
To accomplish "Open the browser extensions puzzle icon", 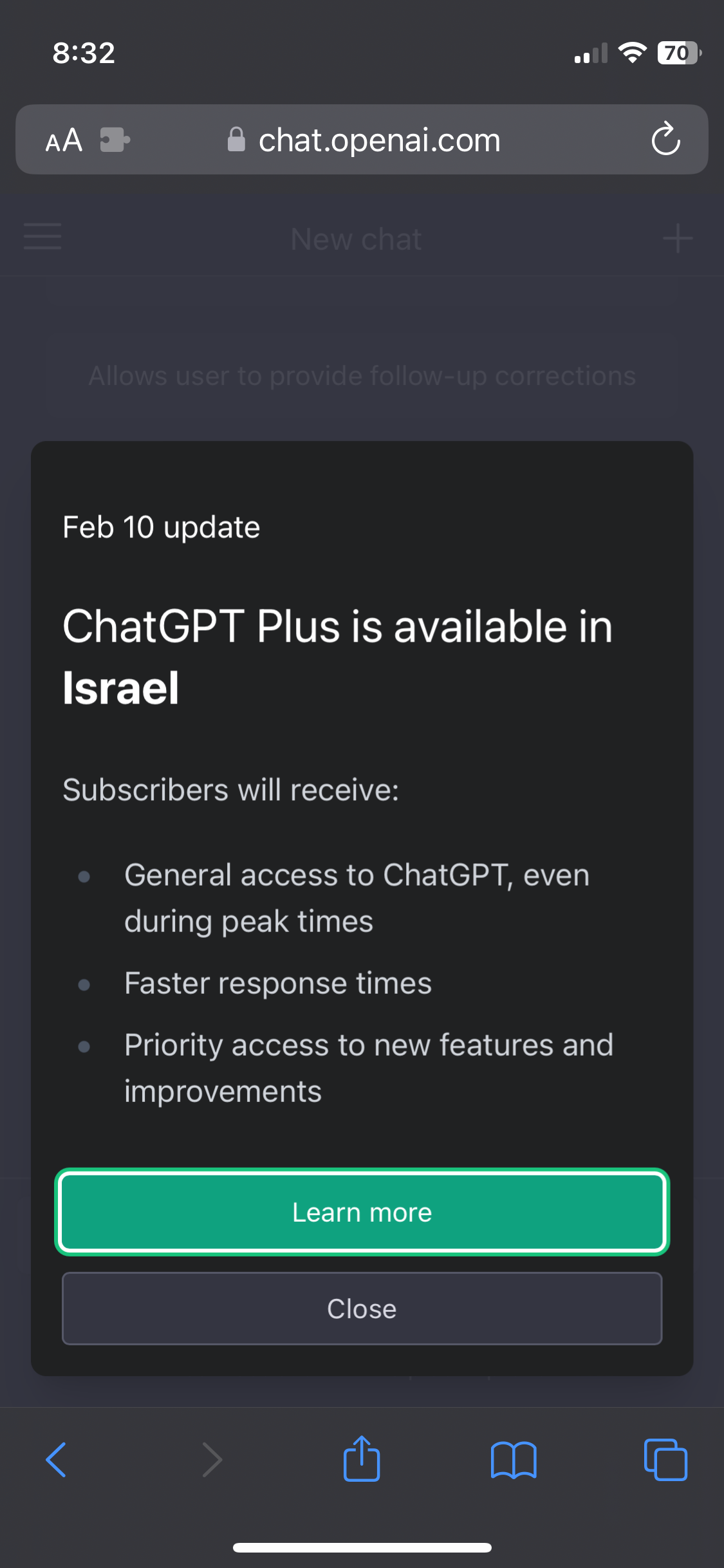I will coord(115,140).
